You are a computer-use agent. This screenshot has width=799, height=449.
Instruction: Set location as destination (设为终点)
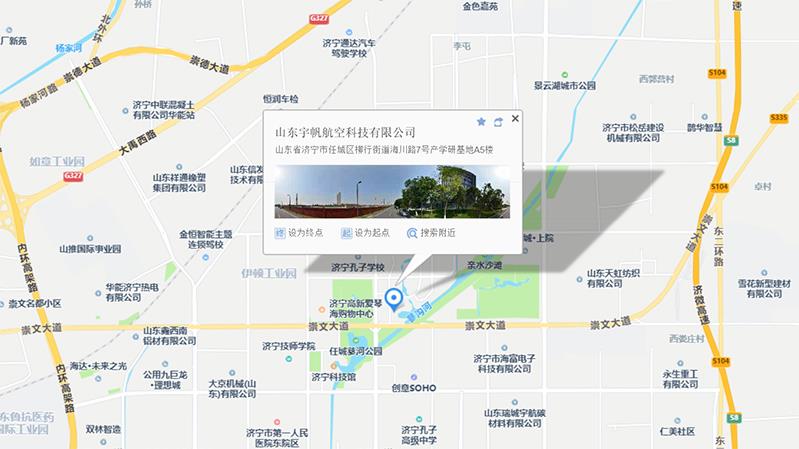[x=299, y=233]
